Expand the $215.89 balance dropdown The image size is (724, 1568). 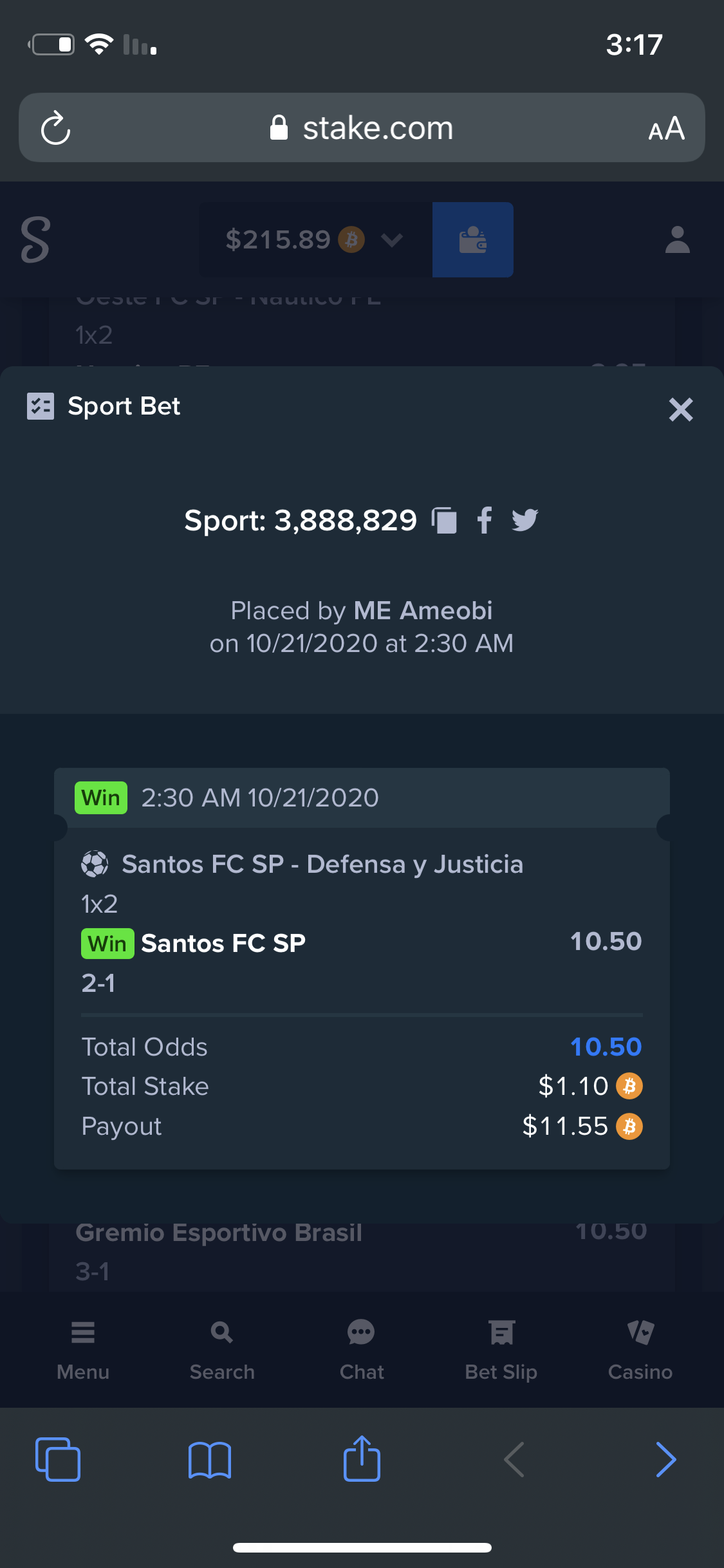(x=315, y=239)
